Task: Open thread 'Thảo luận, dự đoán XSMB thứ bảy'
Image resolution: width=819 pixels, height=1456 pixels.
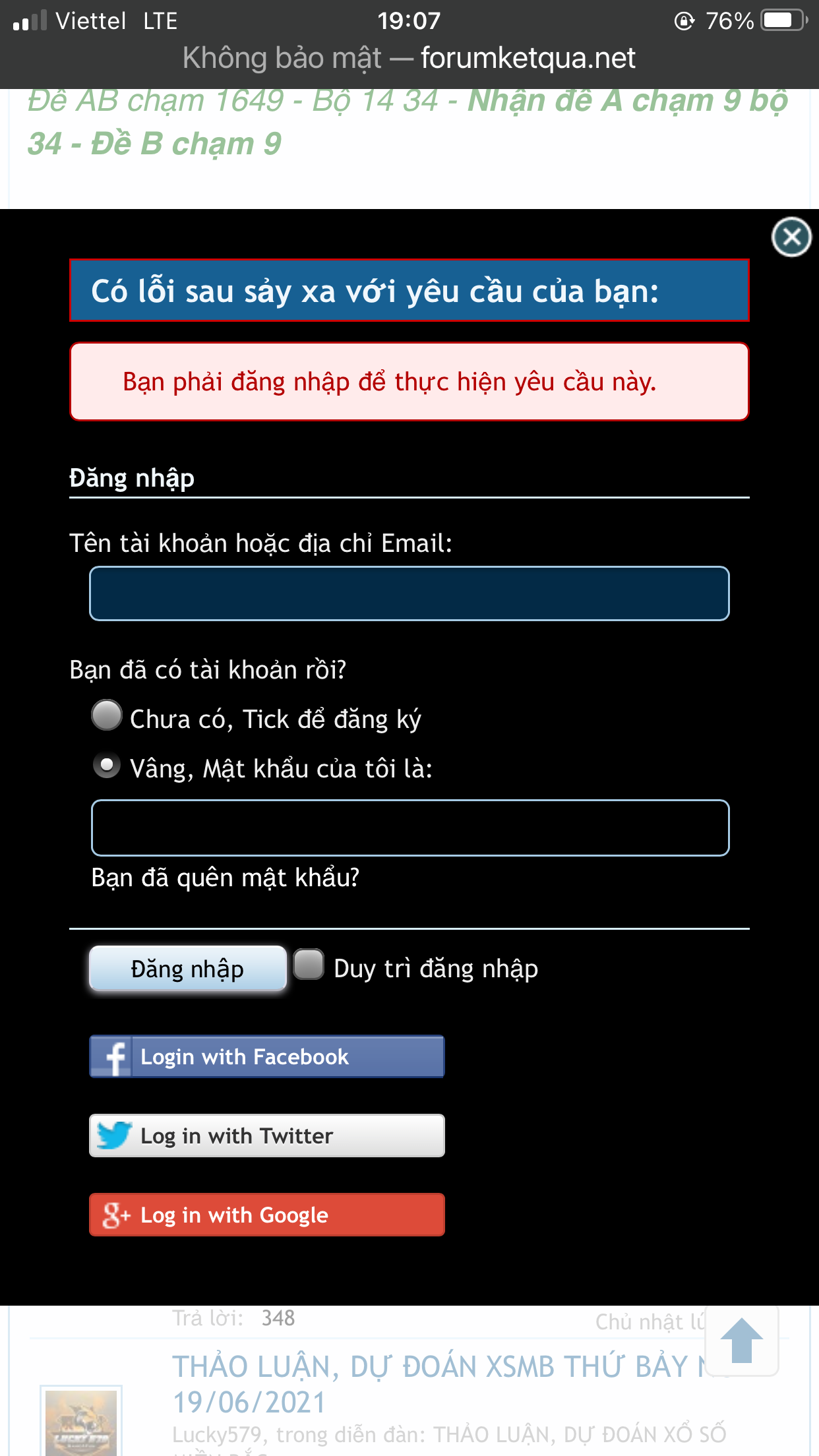Action: click(429, 1367)
